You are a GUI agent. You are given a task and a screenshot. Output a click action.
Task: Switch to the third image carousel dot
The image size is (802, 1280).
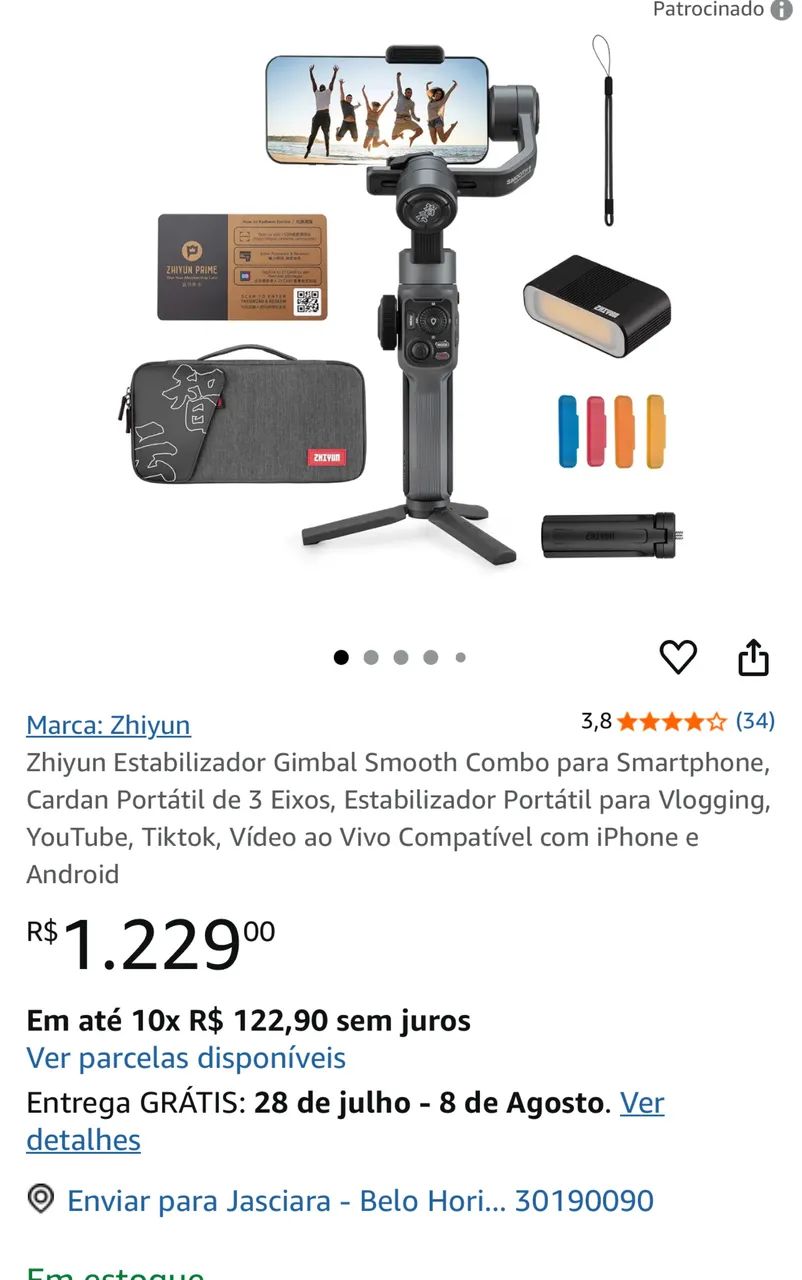click(401, 657)
